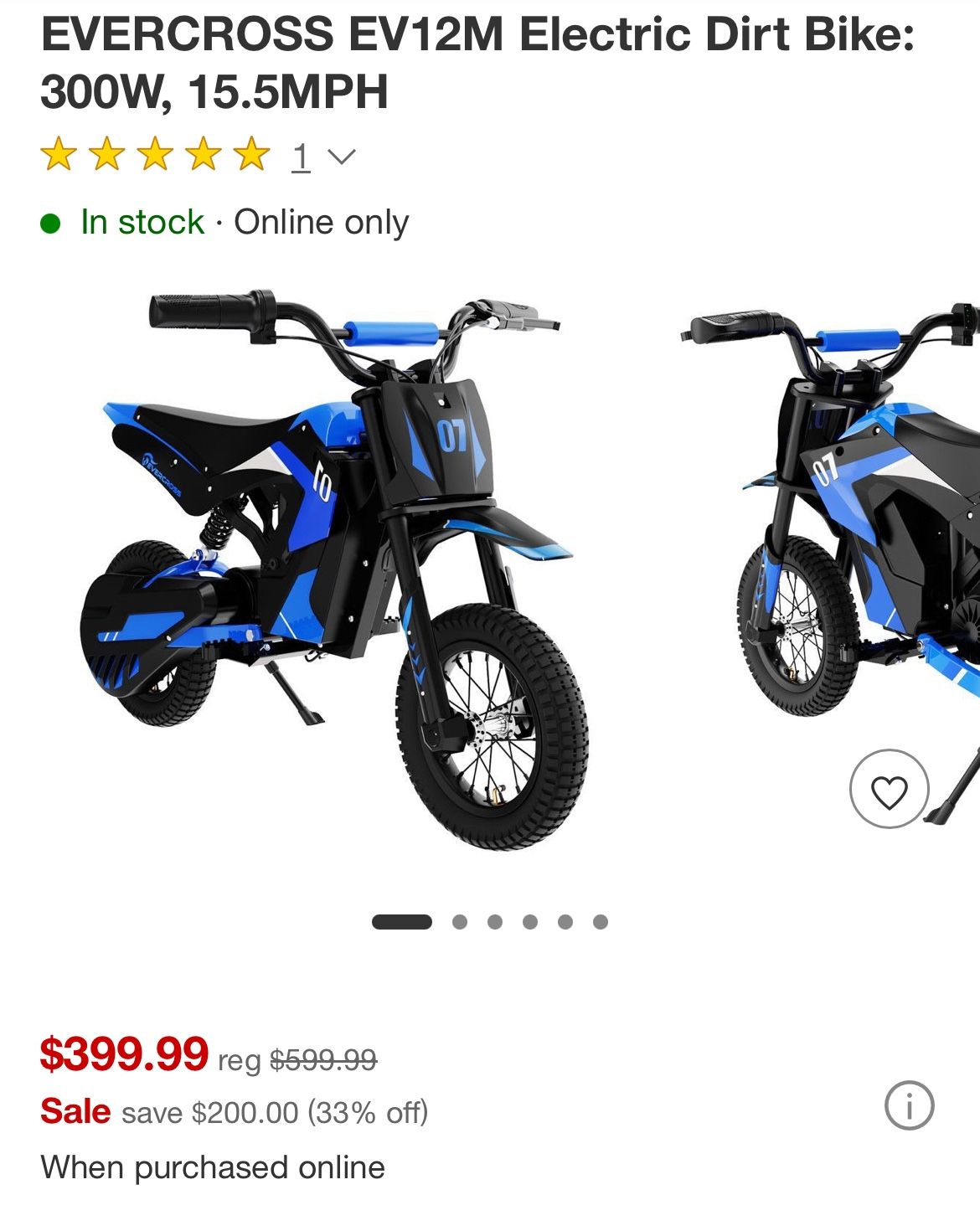Open the main blue dirt bike image
Image resolution: width=980 pixels, height=1231 pixels.
pos(335,569)
